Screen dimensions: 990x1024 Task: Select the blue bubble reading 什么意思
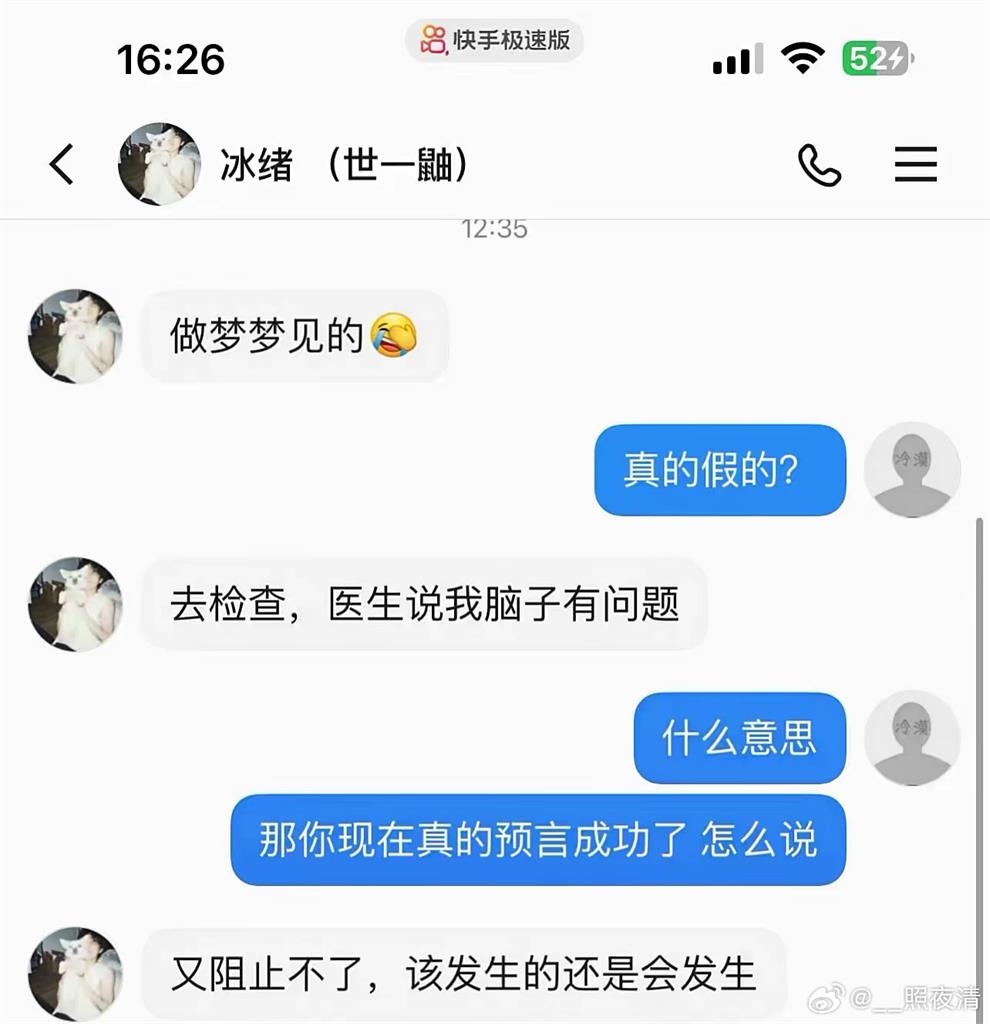739,738
